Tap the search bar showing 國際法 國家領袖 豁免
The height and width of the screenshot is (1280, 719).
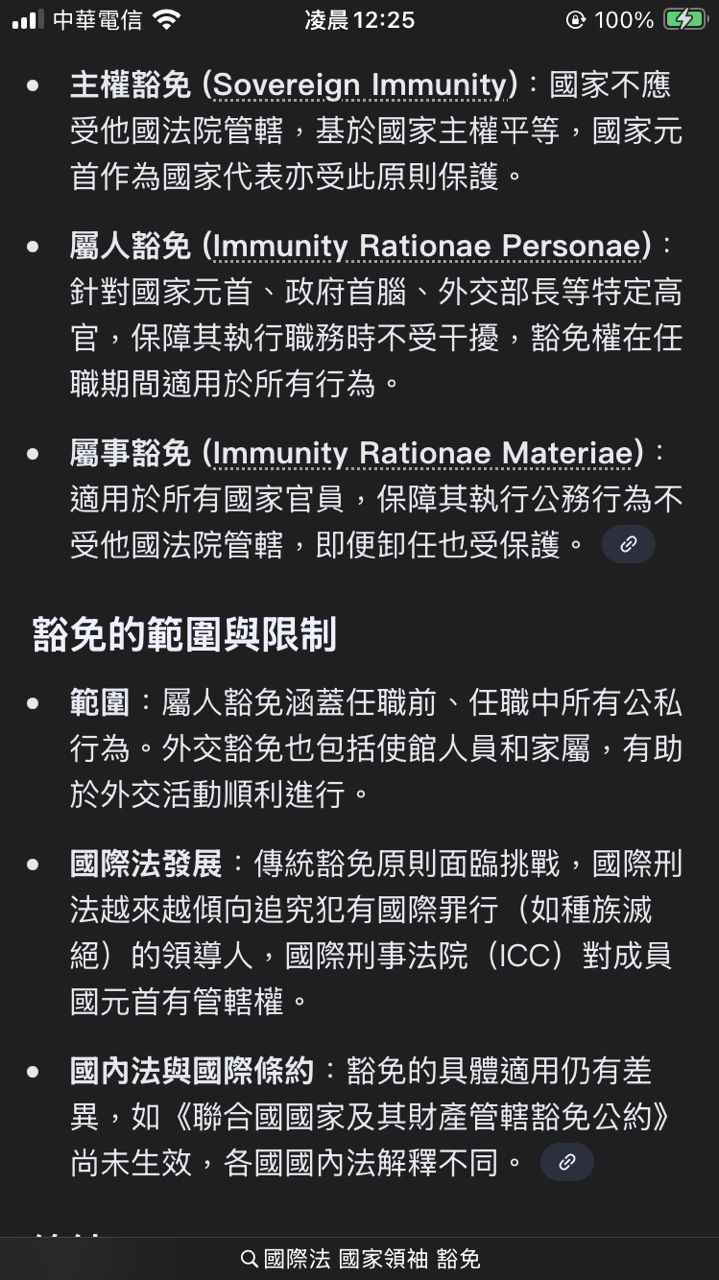point(360,1258)
